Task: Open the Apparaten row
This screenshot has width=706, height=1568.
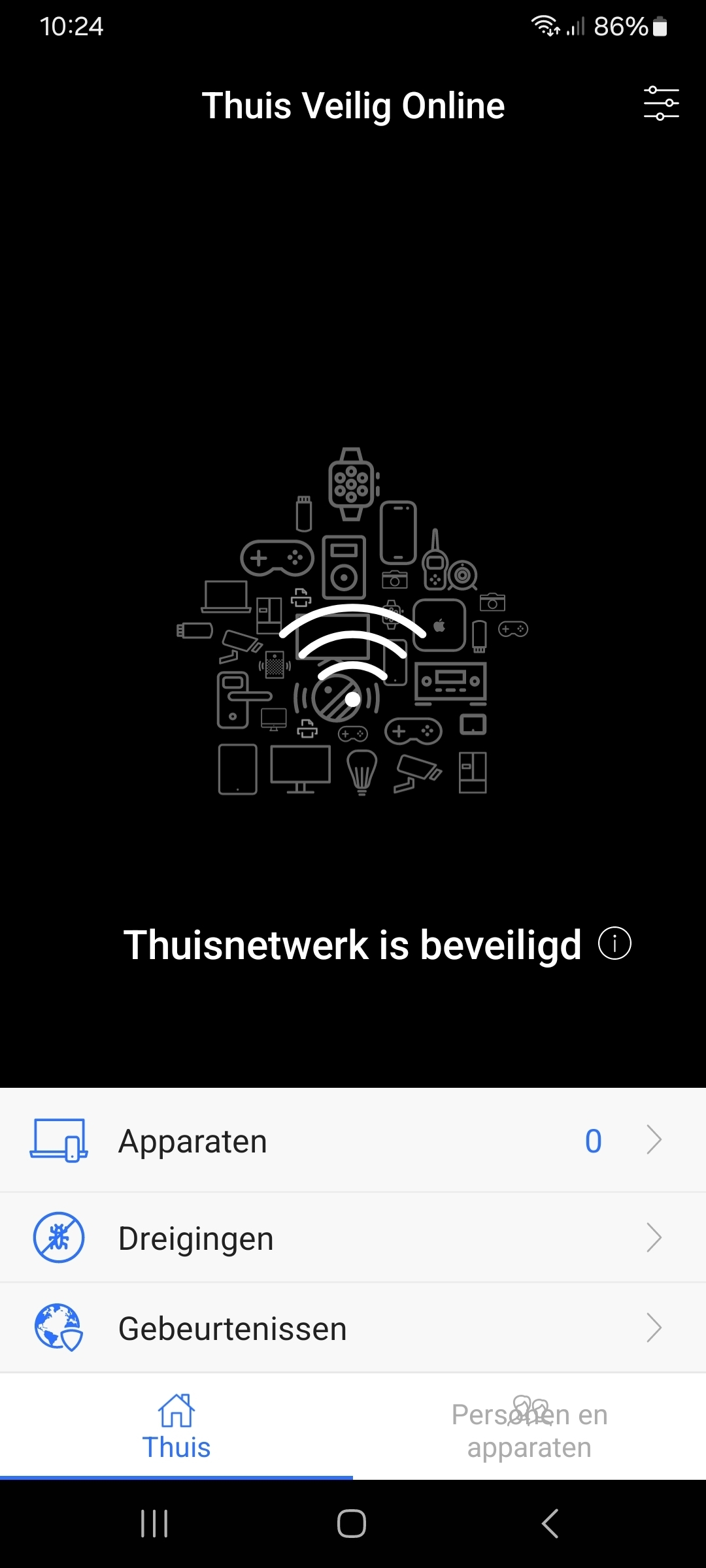Action: pos(353,1141)
